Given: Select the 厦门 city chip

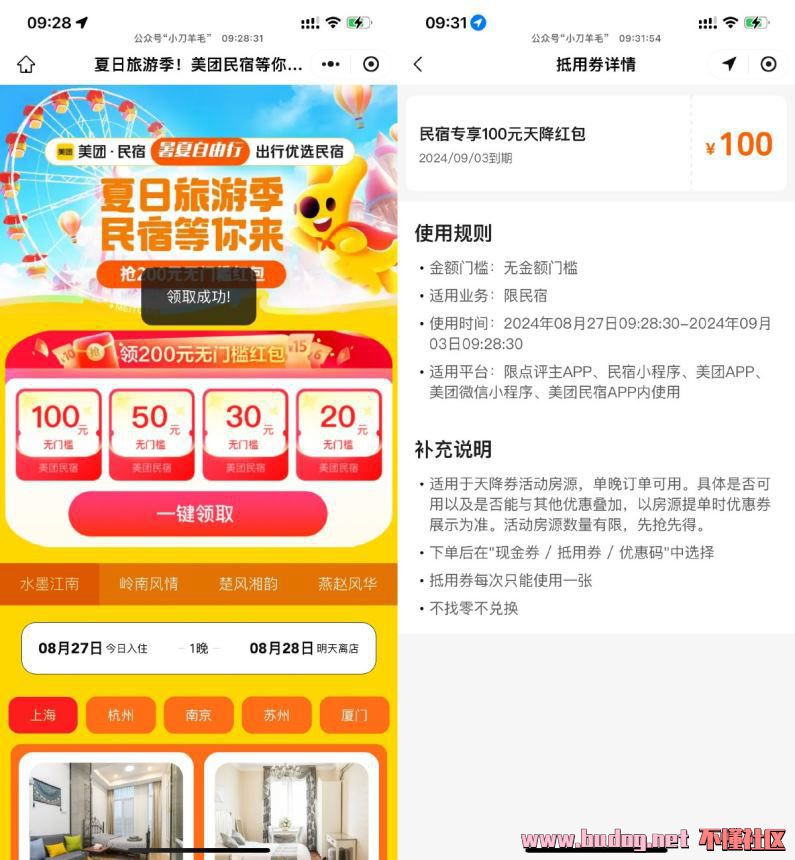Looking at the screenshot, I should pyautogui.click(x=354, y=715).
